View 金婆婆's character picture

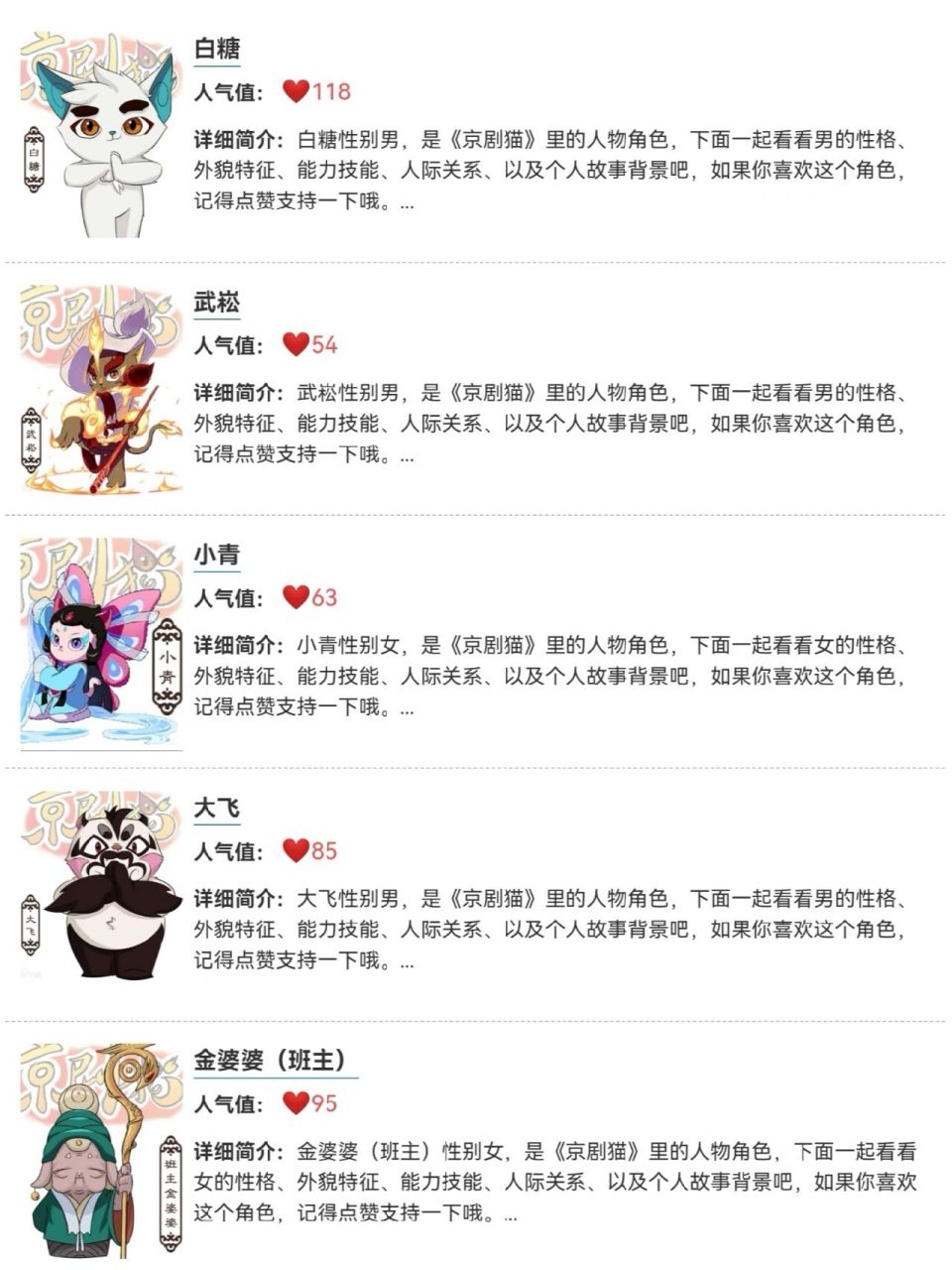(101, 1148)
